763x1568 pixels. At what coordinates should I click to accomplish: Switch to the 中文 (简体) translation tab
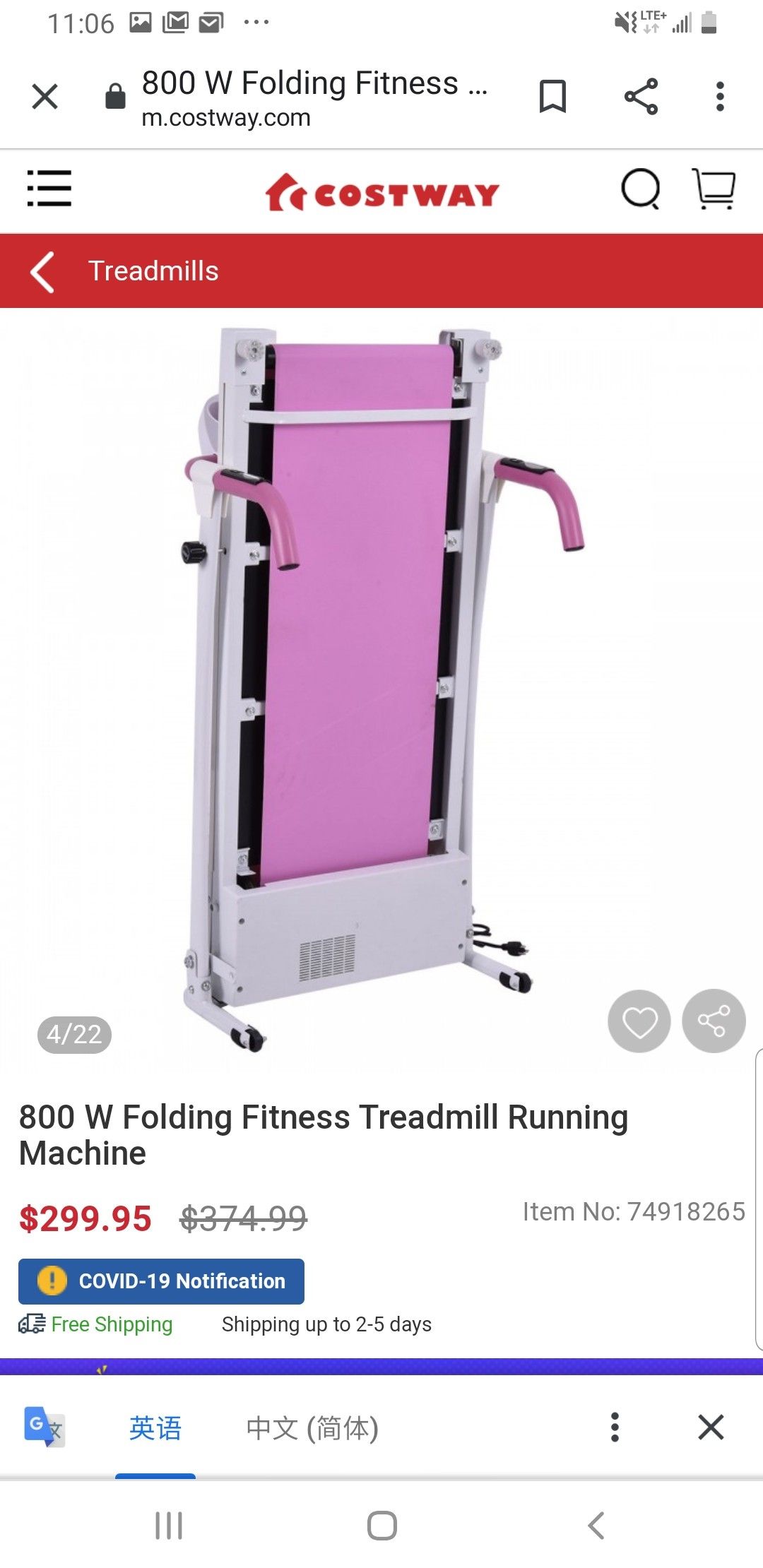[x=312, y=1428]
